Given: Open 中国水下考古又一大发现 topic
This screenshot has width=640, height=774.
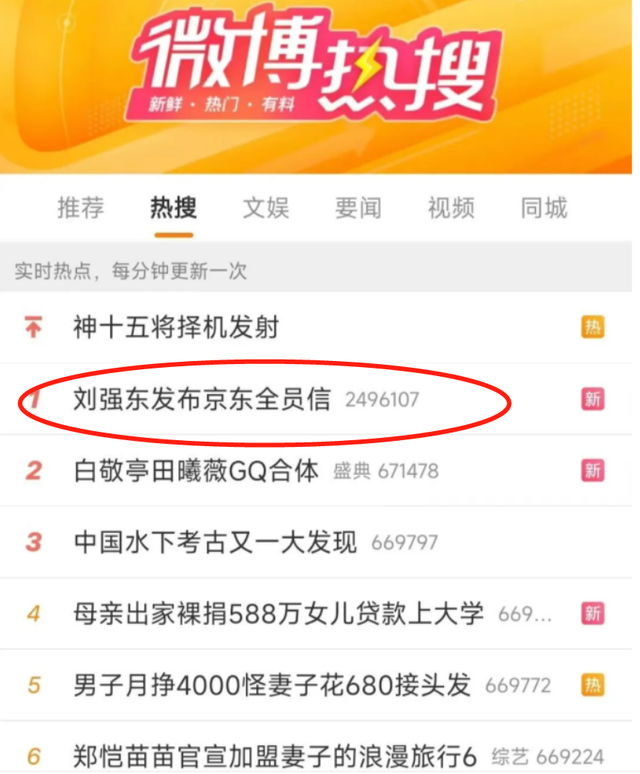Looking at the screenshot, I should (215, 542).
